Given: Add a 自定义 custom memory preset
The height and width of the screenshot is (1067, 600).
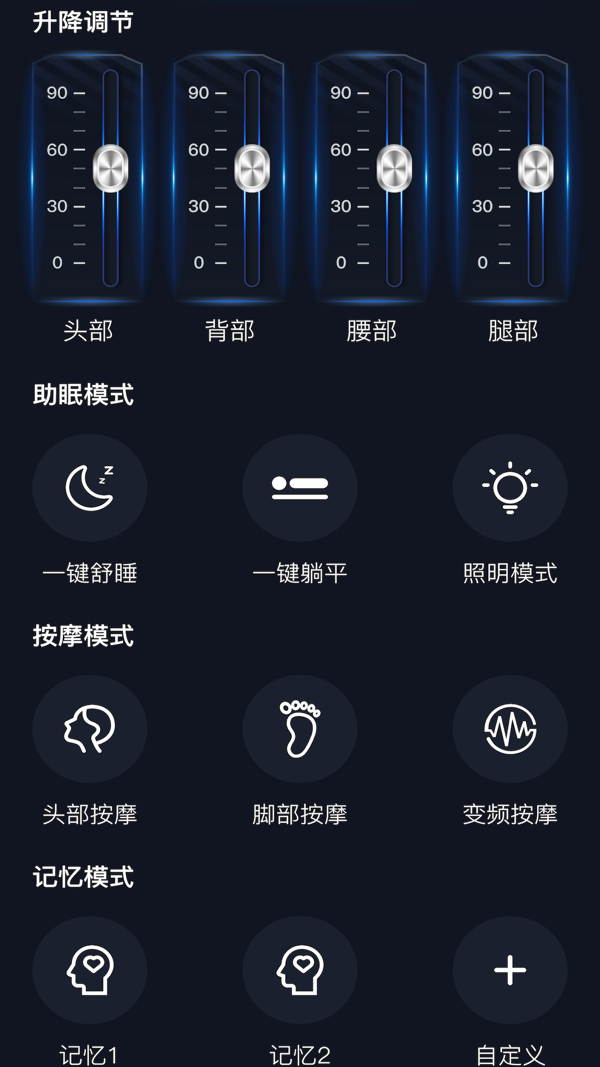Looking at the screenshot, I should (510, 970).
